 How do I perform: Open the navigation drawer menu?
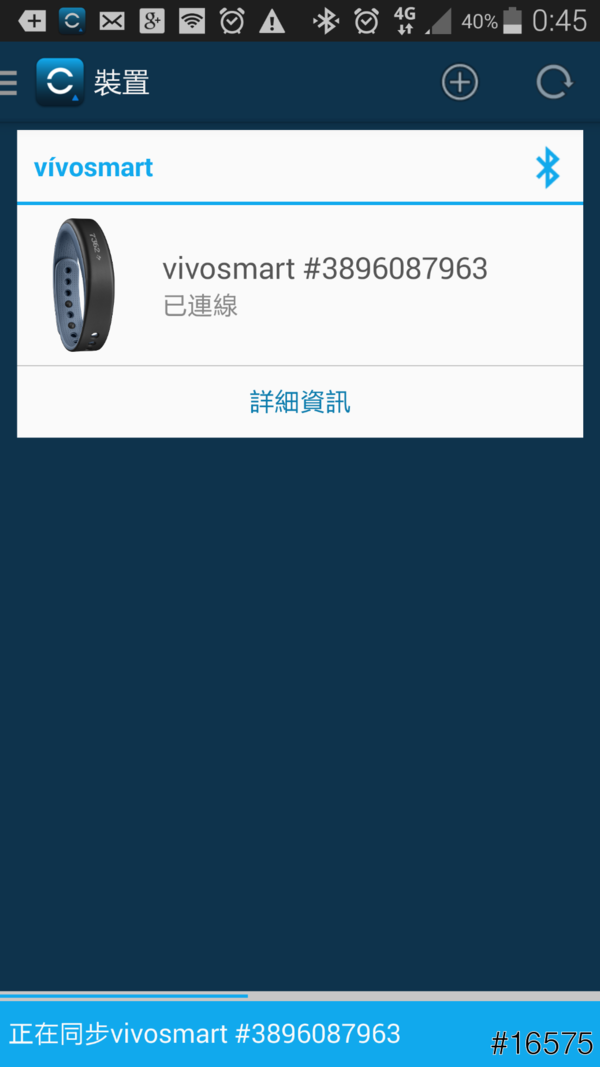[x=10, y=82]
